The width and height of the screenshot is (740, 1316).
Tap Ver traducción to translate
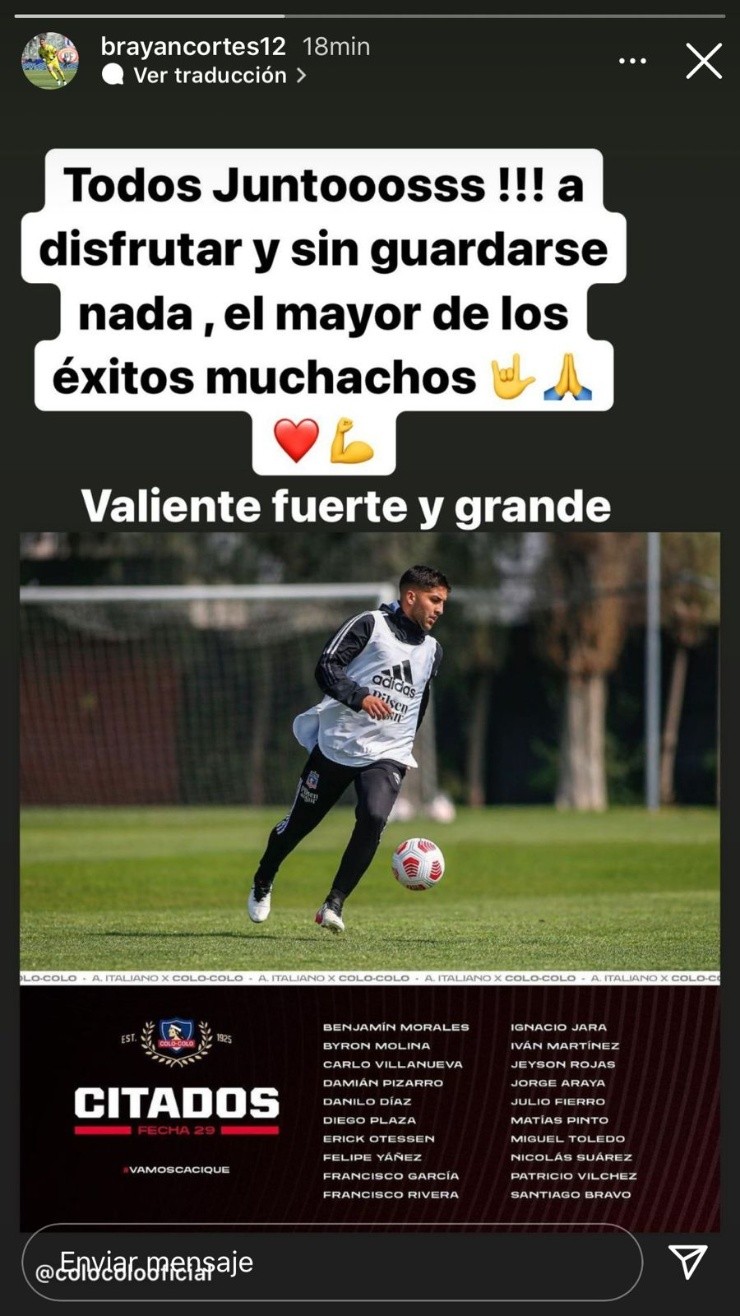click(x=209, y=75)
